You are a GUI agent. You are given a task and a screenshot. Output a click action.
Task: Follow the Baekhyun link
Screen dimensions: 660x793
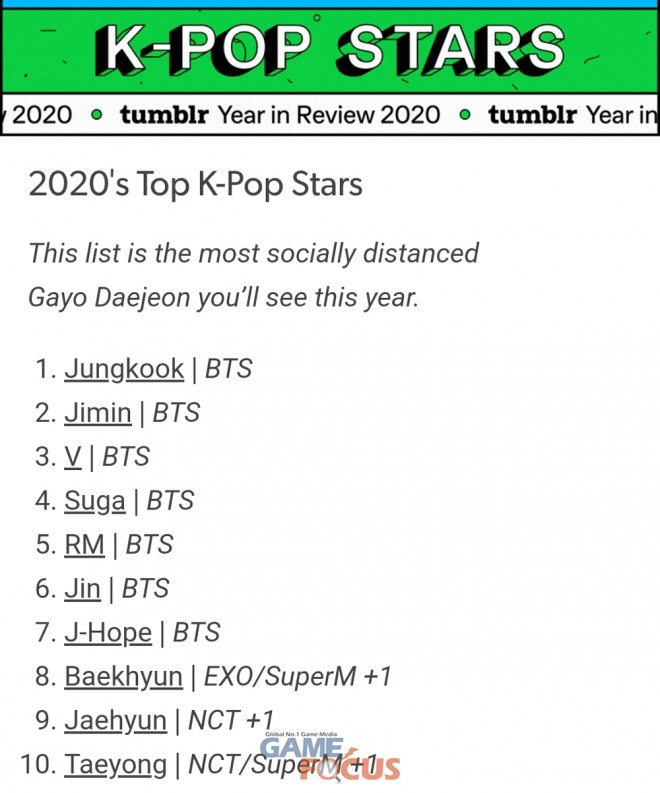tap(123, 677)
